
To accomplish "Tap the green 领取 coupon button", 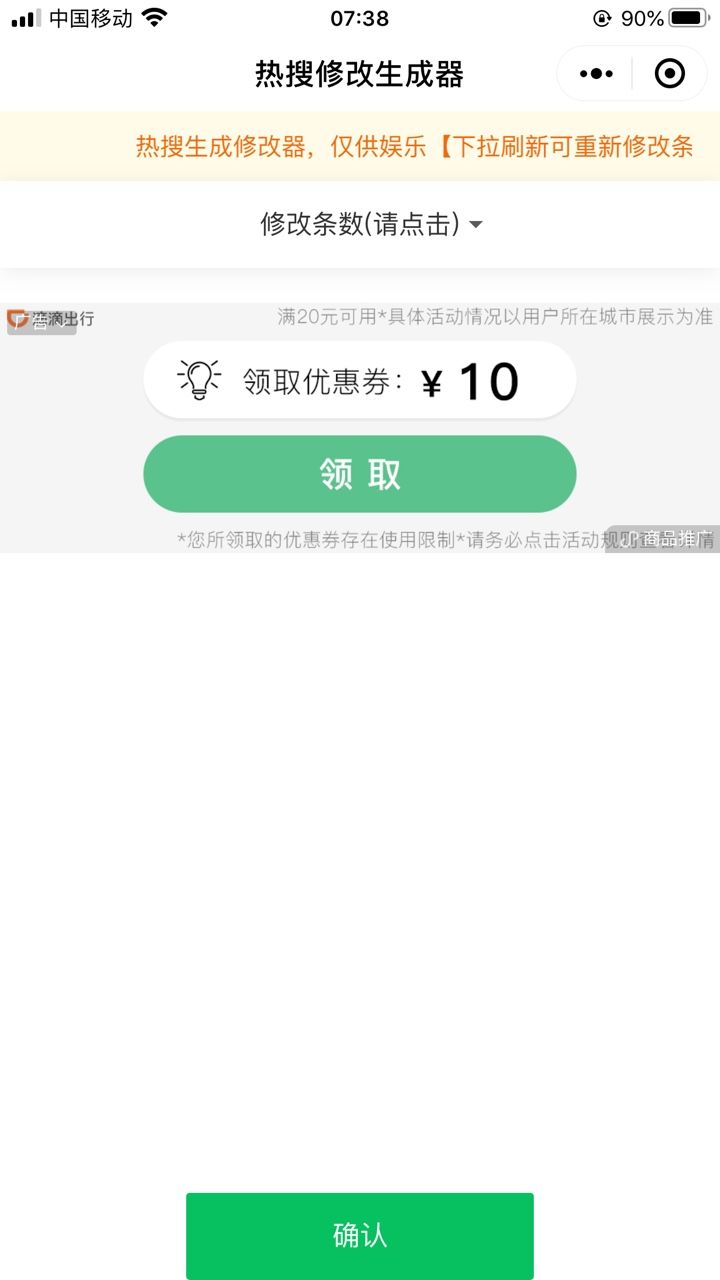I will (360, 474).
